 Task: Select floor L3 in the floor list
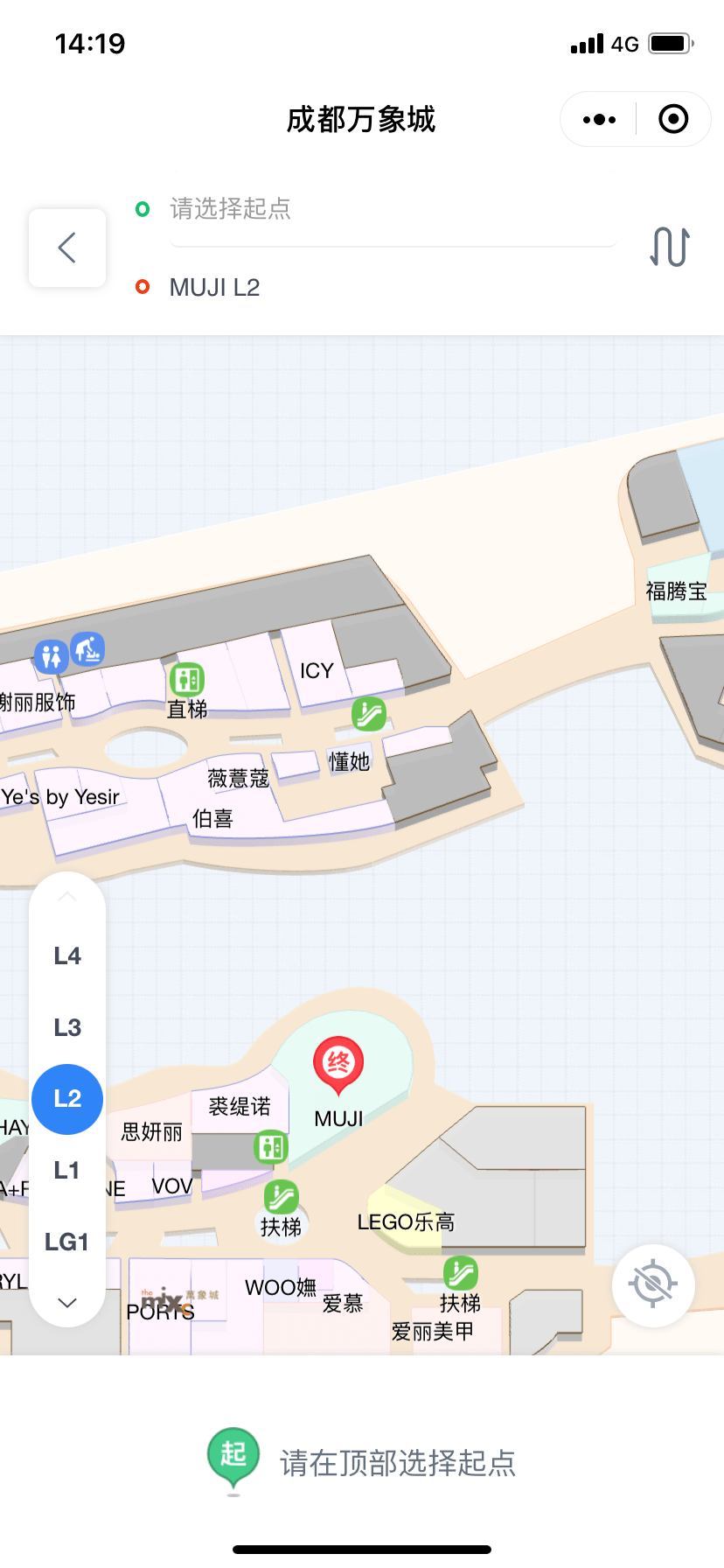pos(66,1027)
